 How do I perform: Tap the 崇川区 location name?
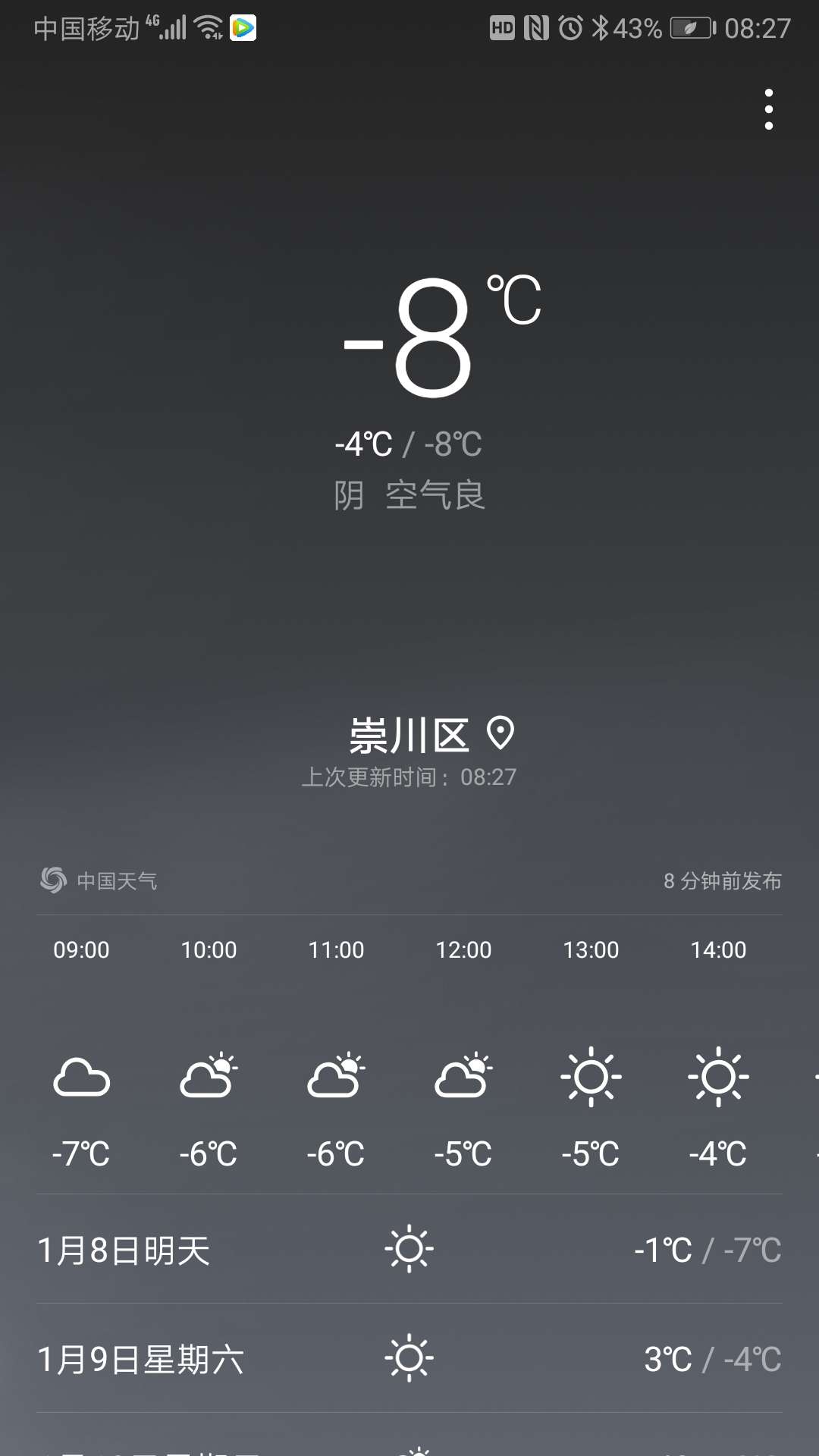click(409, 736)
